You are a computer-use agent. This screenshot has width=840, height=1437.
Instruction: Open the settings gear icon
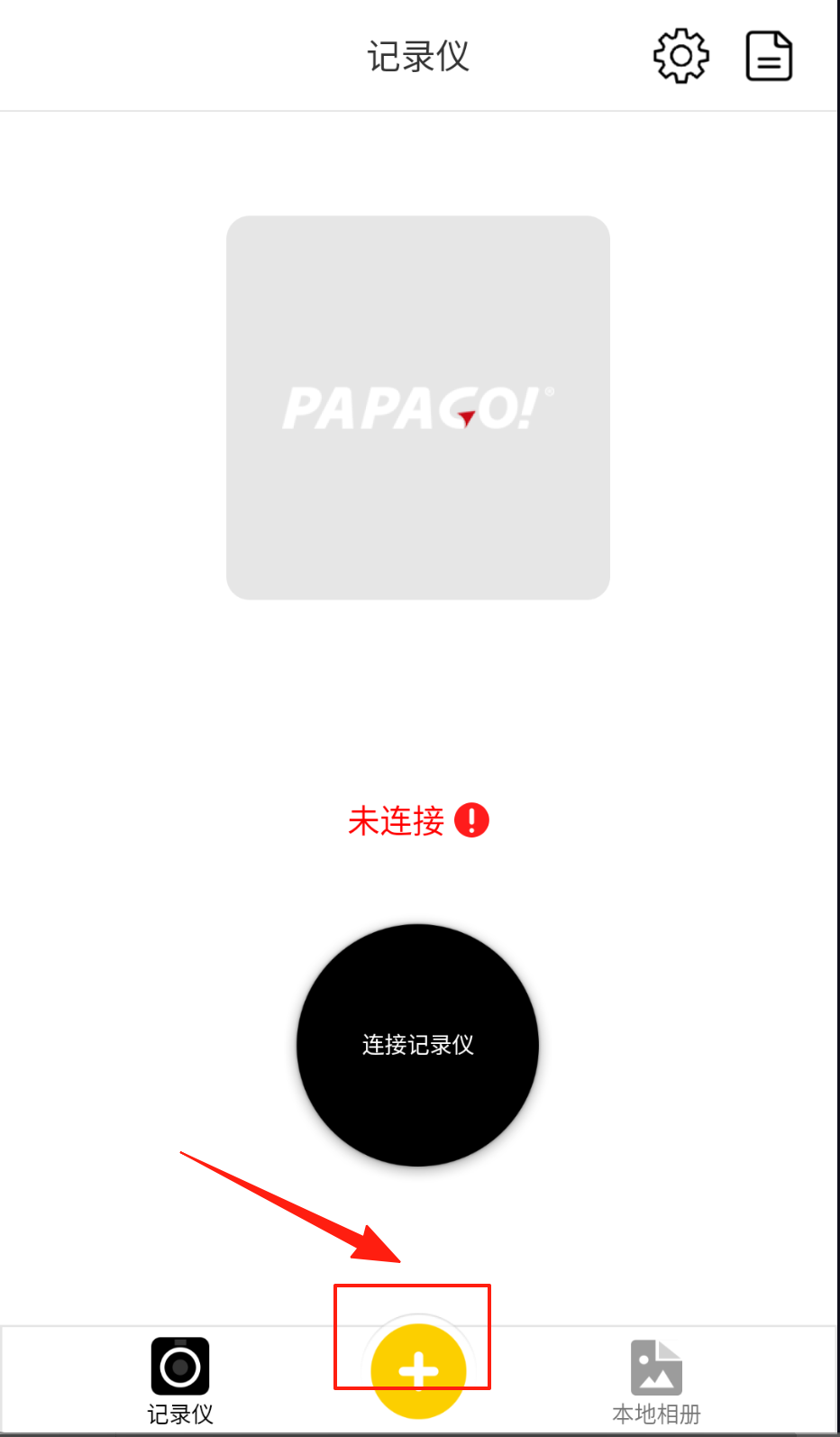click(x=680, y=56)
